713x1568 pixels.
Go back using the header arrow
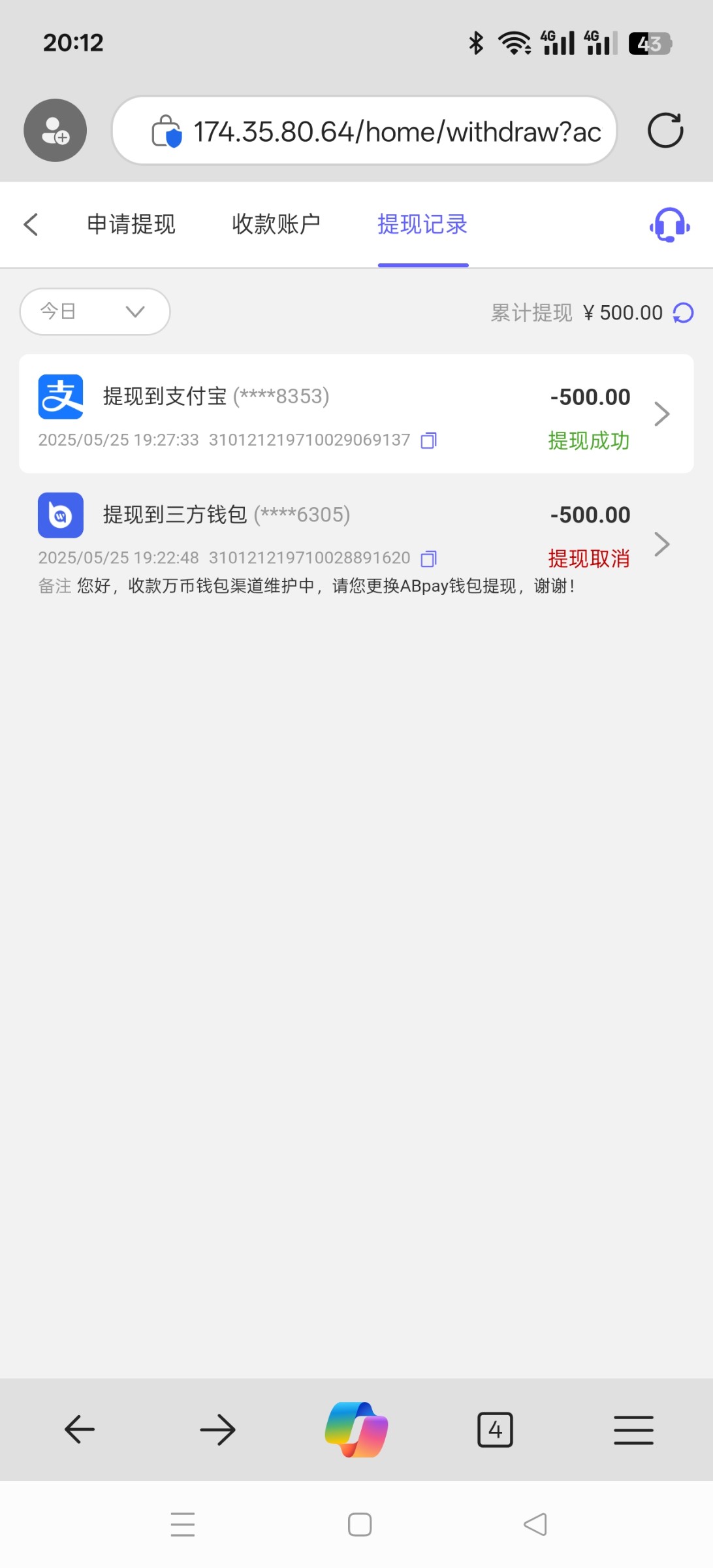[31, 224]
